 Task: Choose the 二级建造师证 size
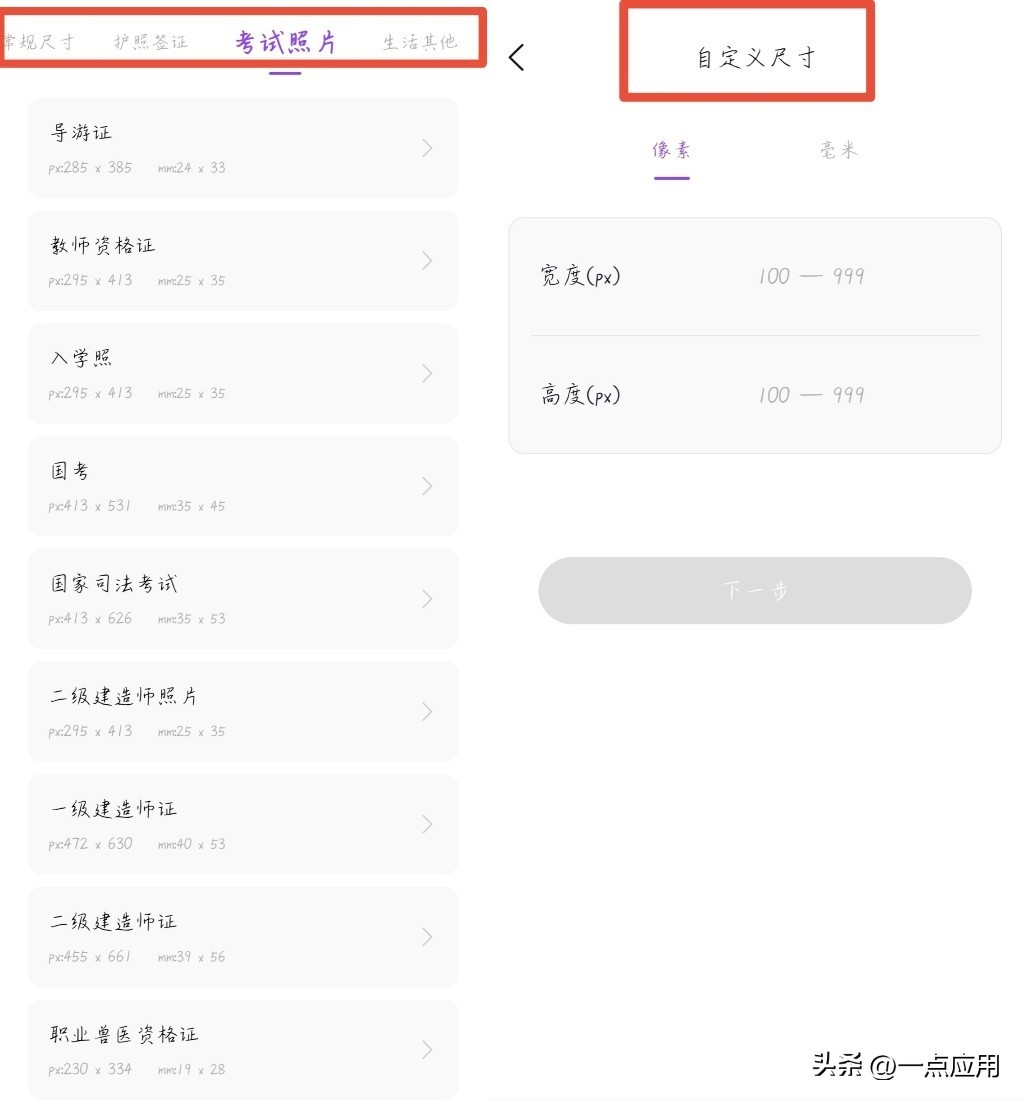tap(243, 937)
